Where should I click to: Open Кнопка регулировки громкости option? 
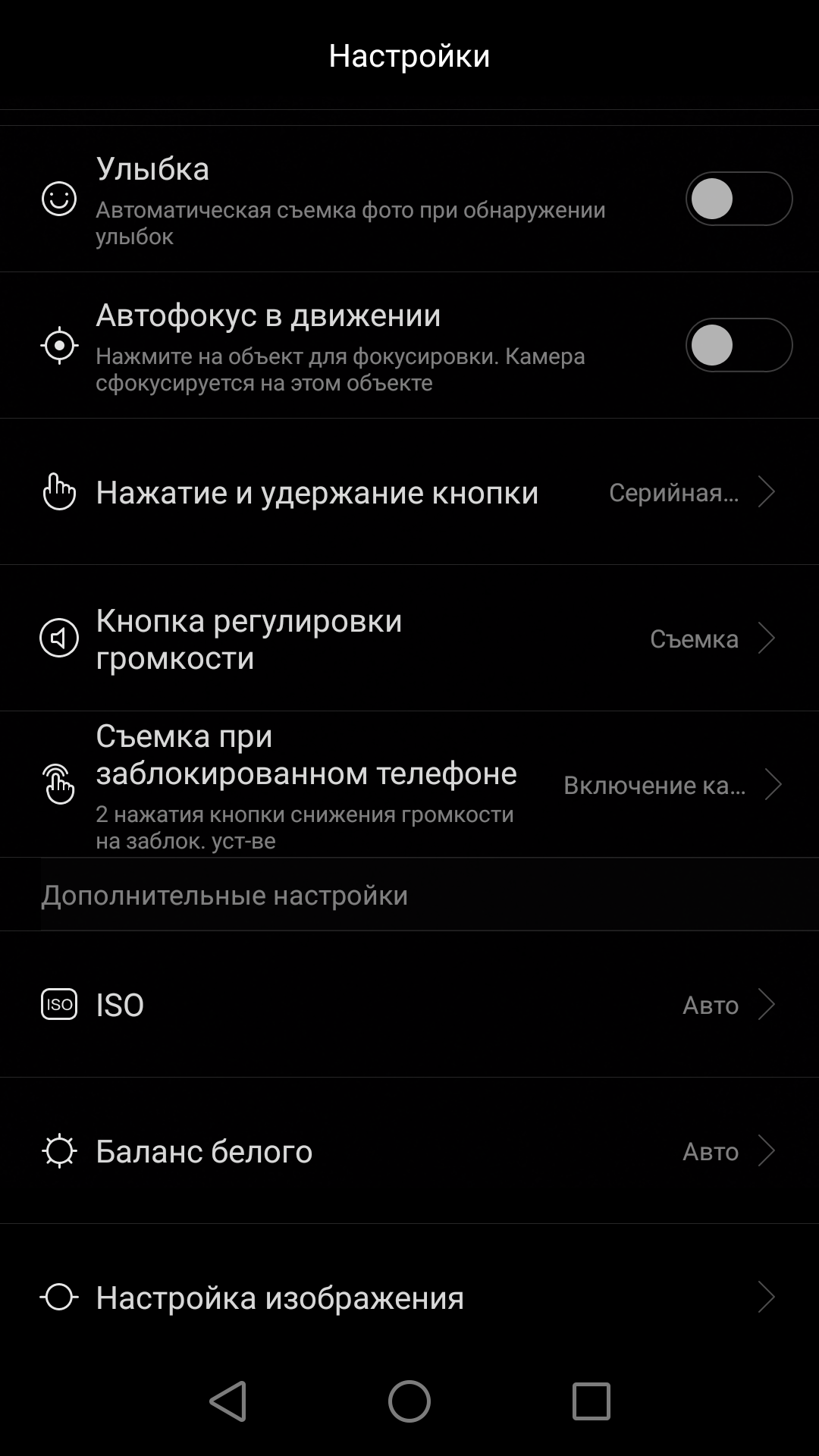[x=409, y=639]
